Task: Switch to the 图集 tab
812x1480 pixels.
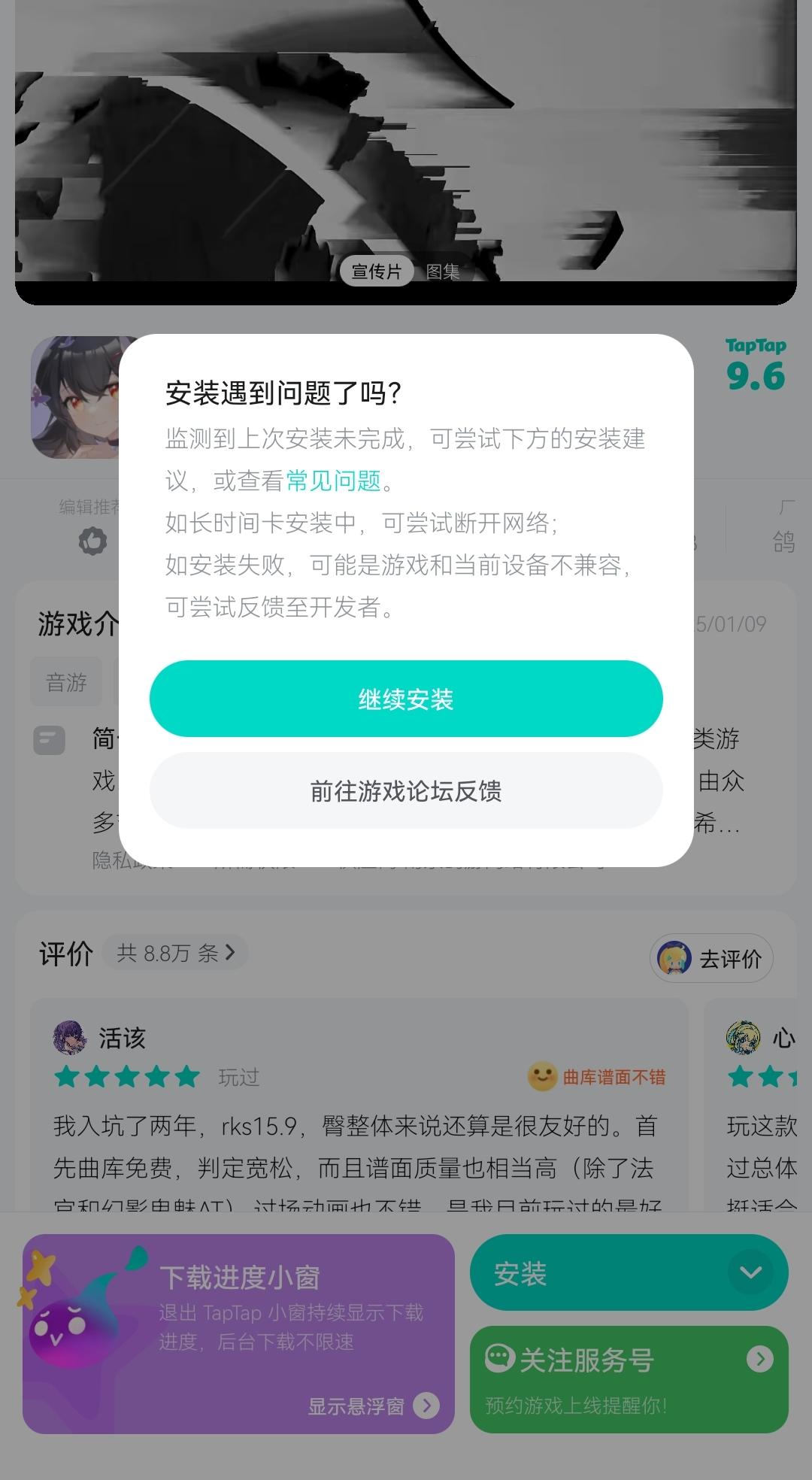Action: coord(441,270)
